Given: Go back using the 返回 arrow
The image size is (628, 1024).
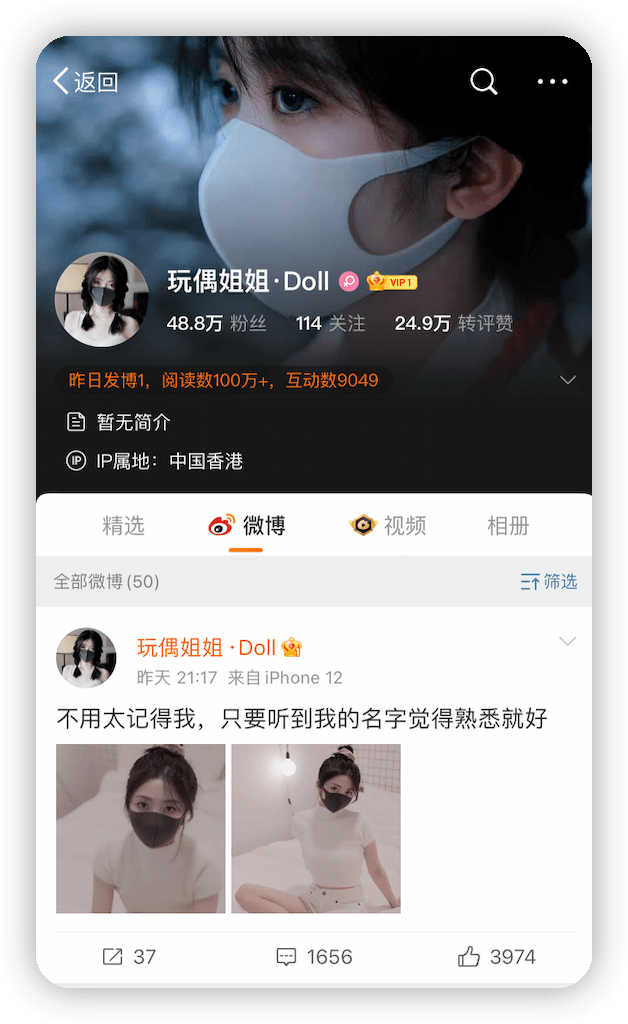Looking at the screenshot, I should click(x=85, y=82).
